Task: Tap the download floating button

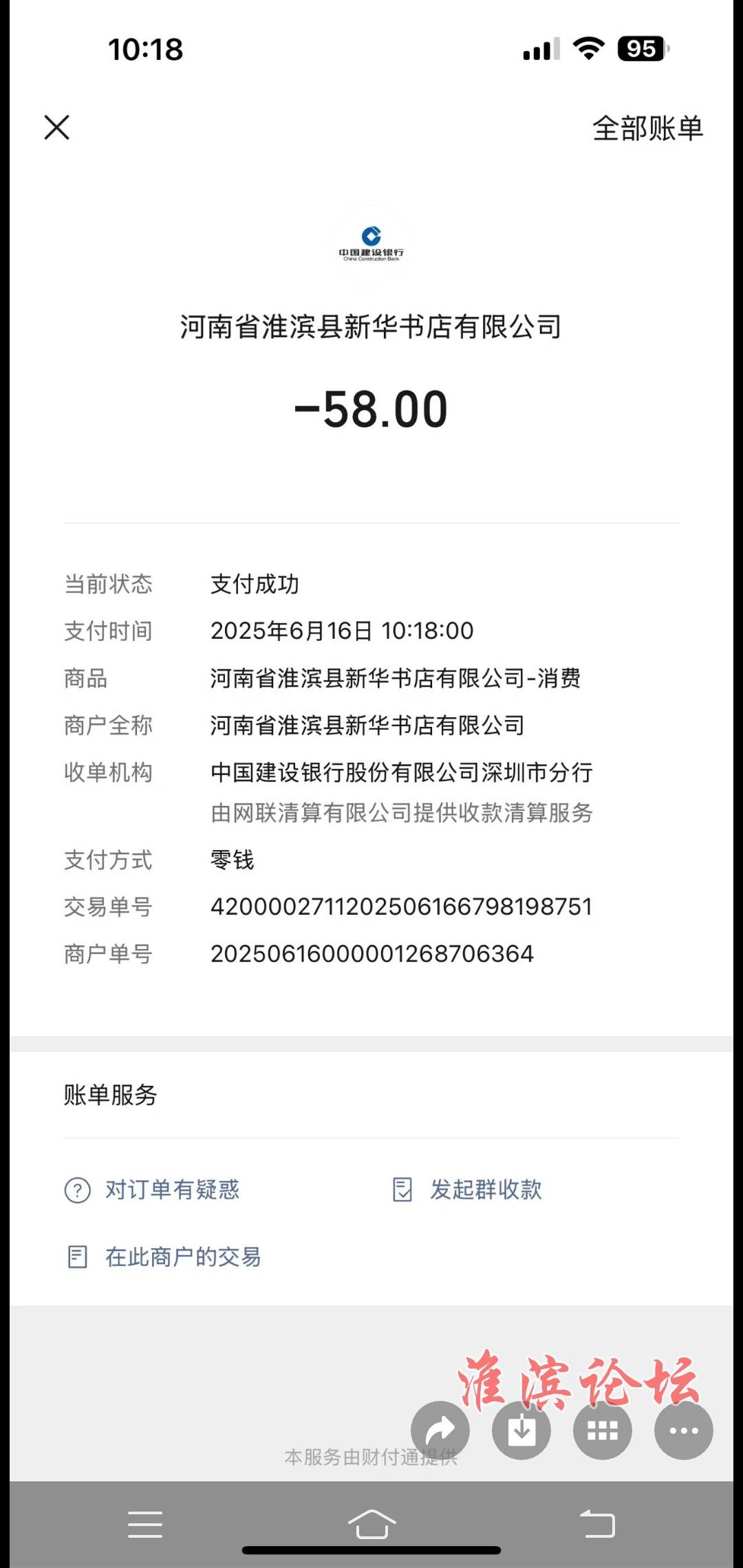Action: pos(521,1430)
